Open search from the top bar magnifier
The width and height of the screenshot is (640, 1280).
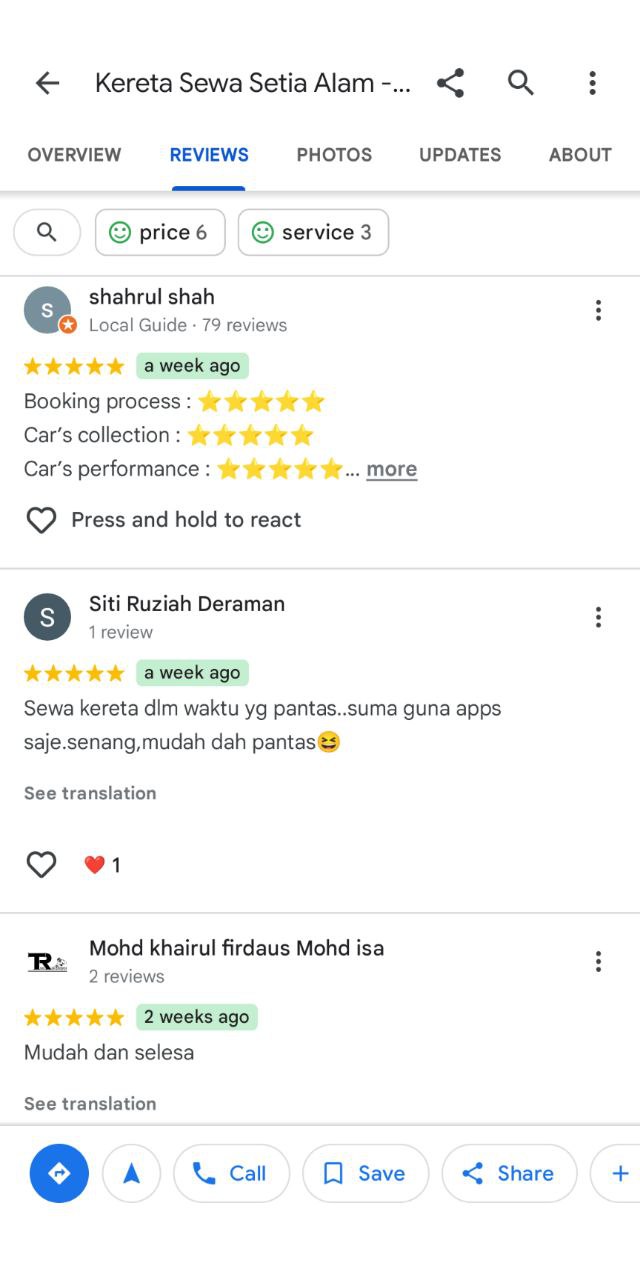coord(521,83)
